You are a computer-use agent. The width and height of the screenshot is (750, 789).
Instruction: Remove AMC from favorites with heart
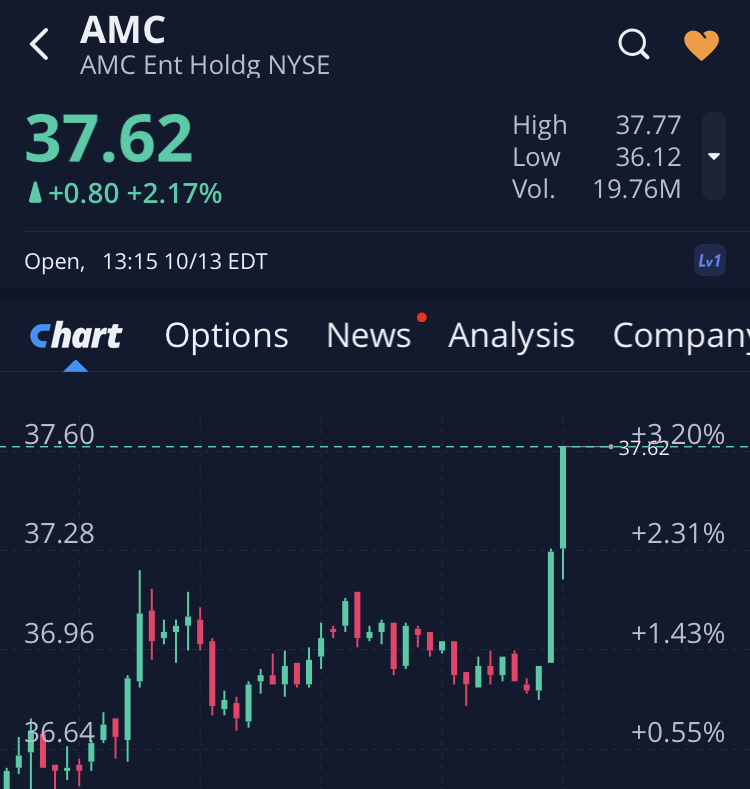(x=701, y=45)
